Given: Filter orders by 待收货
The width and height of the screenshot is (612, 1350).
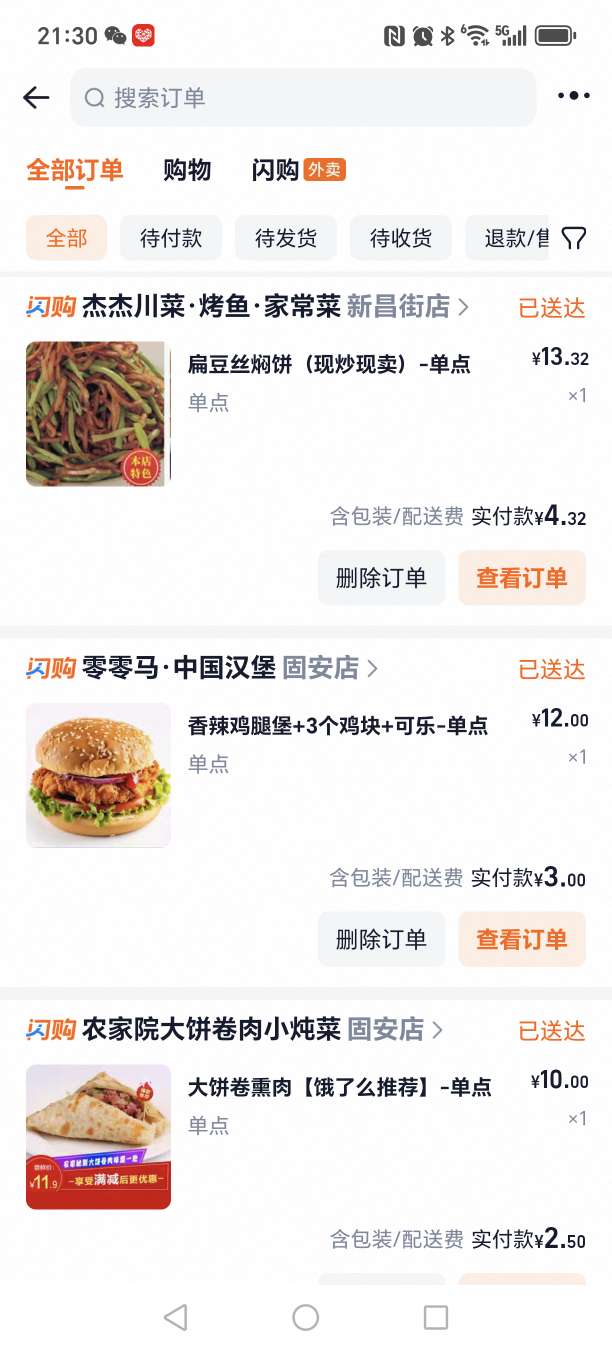Looking at the screenshot, I should pyautogui.click(x=401, y=238).
